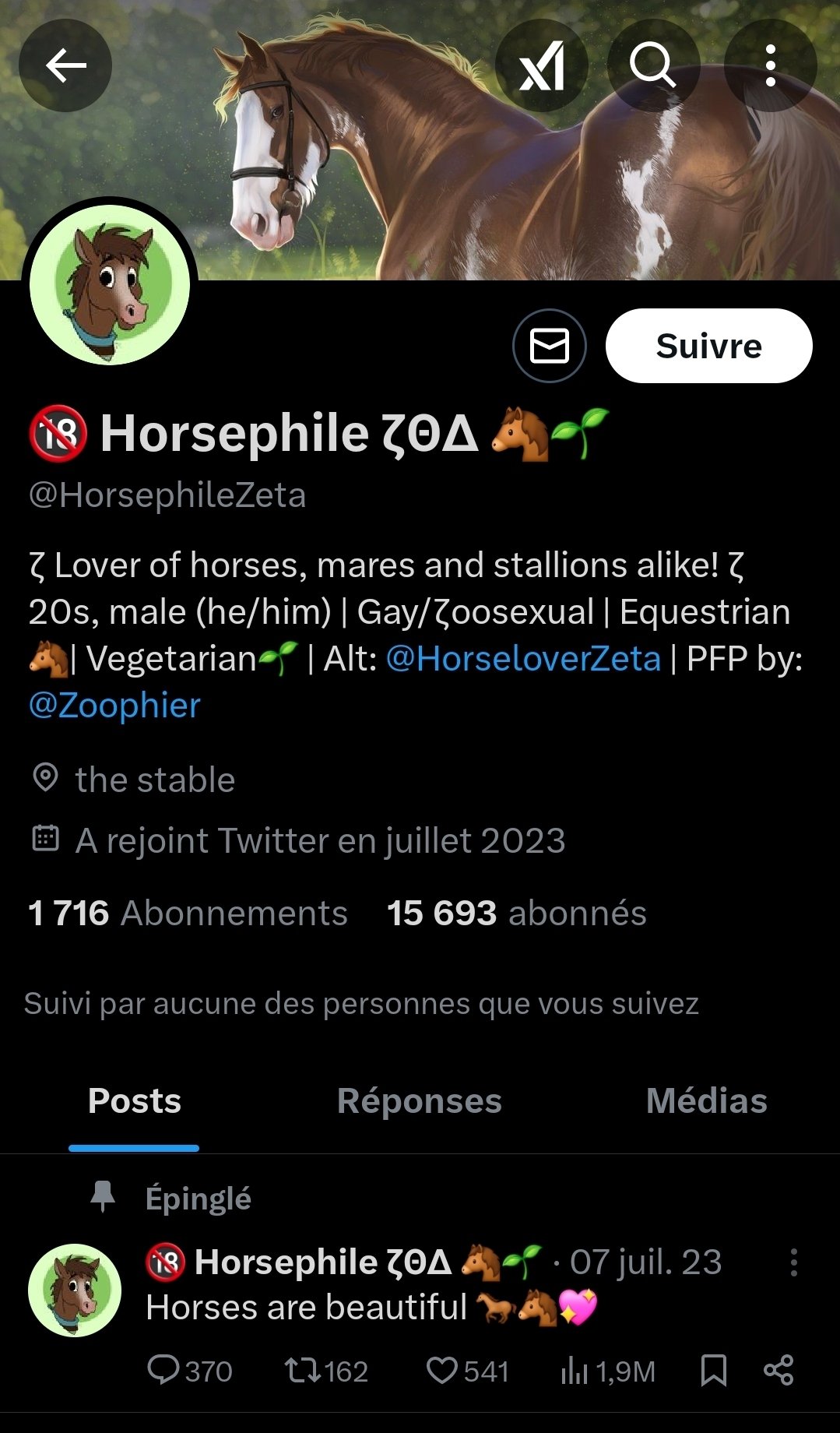This screenshot has height=1433, width=840.
Task: Tap the Suivre button to follow
Action: tap(709, 346)
